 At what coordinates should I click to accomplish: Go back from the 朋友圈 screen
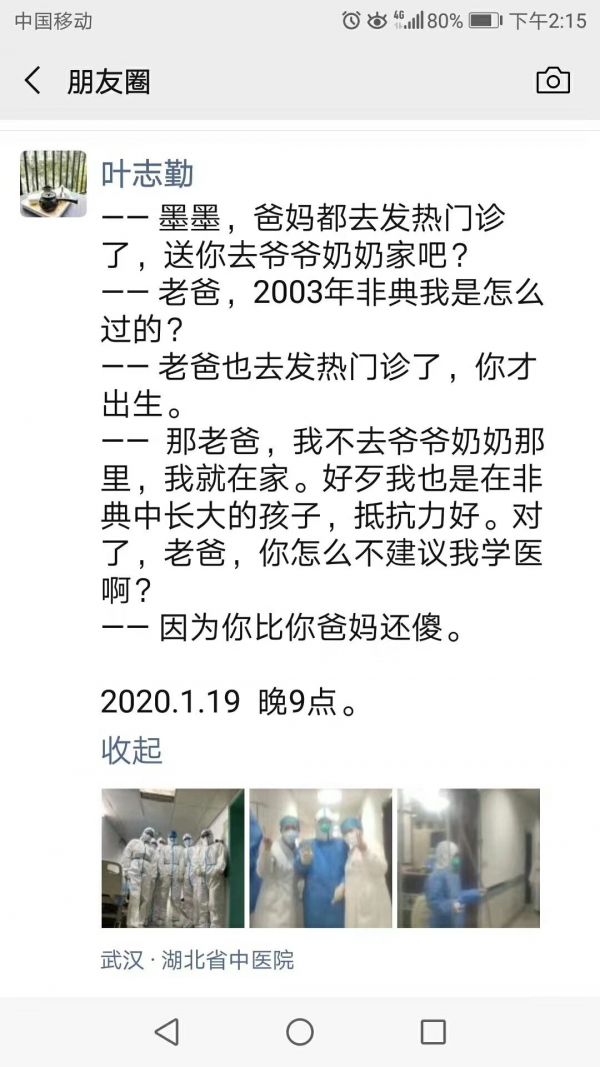(33, 81)
